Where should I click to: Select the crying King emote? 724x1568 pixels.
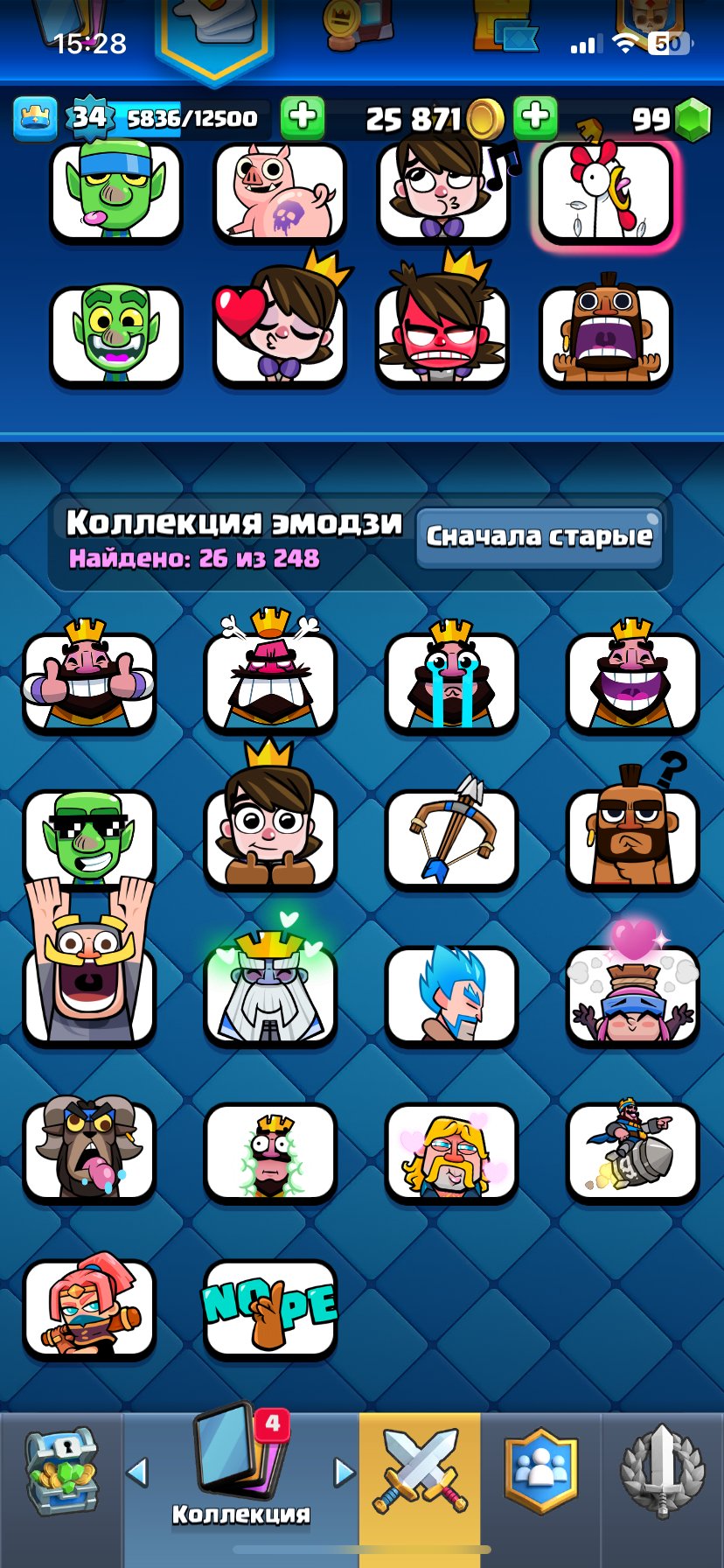pos(451,680)
